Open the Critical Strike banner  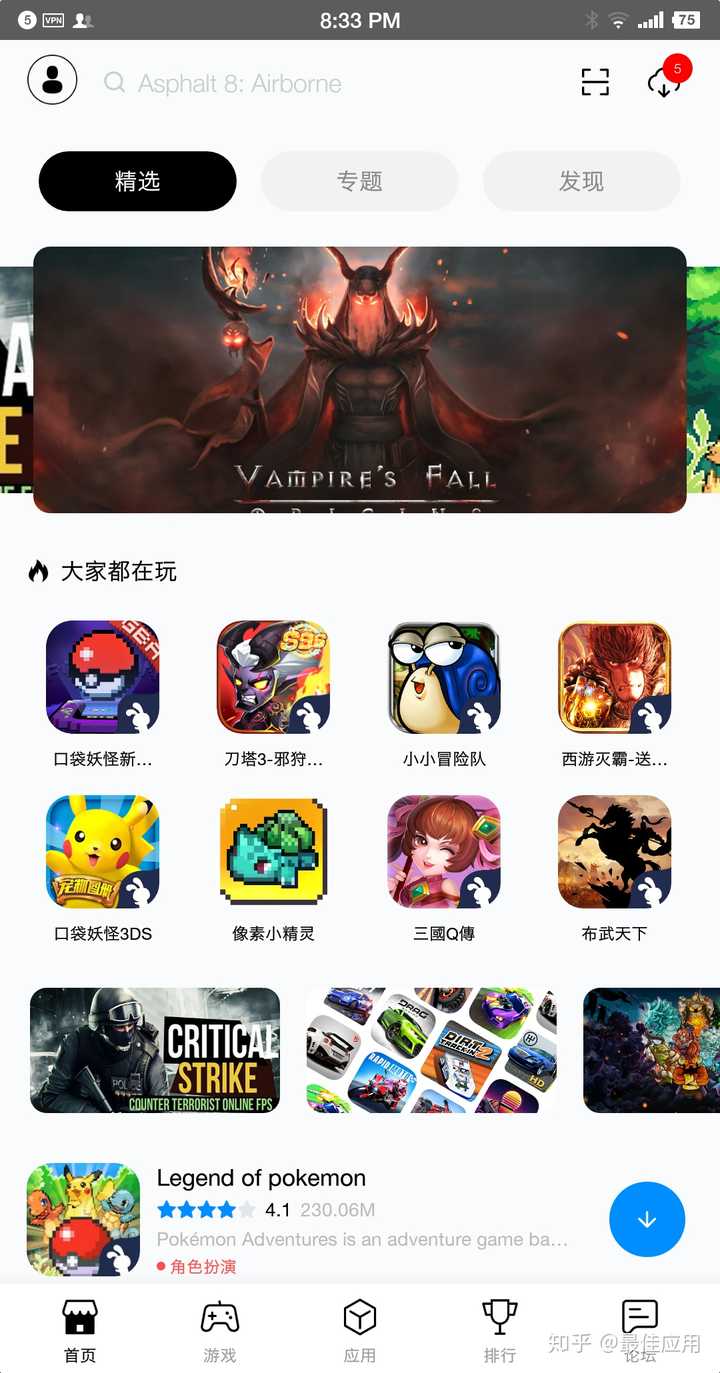155,1050
